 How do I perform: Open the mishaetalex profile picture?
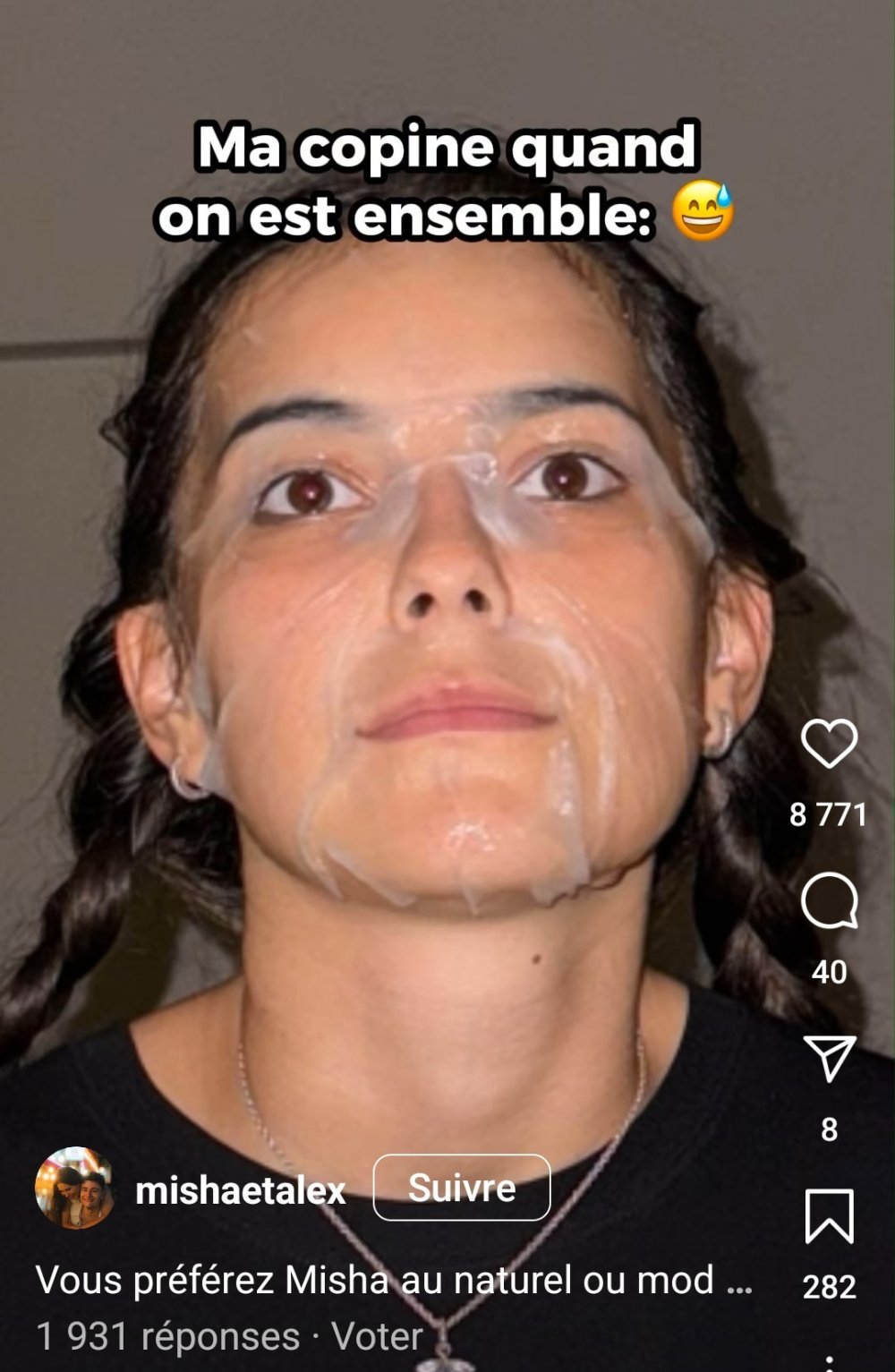tap(74, 1189)
